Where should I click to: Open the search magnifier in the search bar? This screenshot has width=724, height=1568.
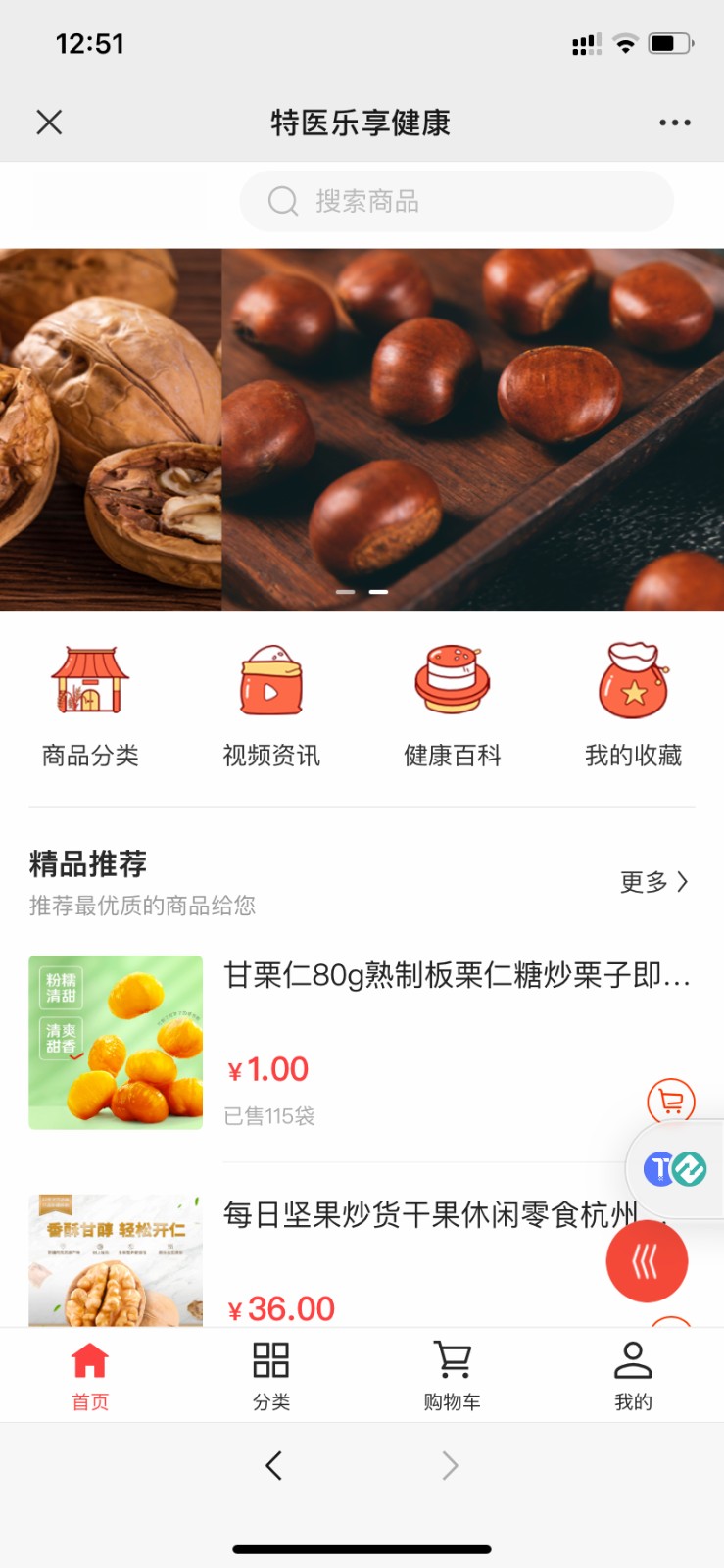[282, 201]
